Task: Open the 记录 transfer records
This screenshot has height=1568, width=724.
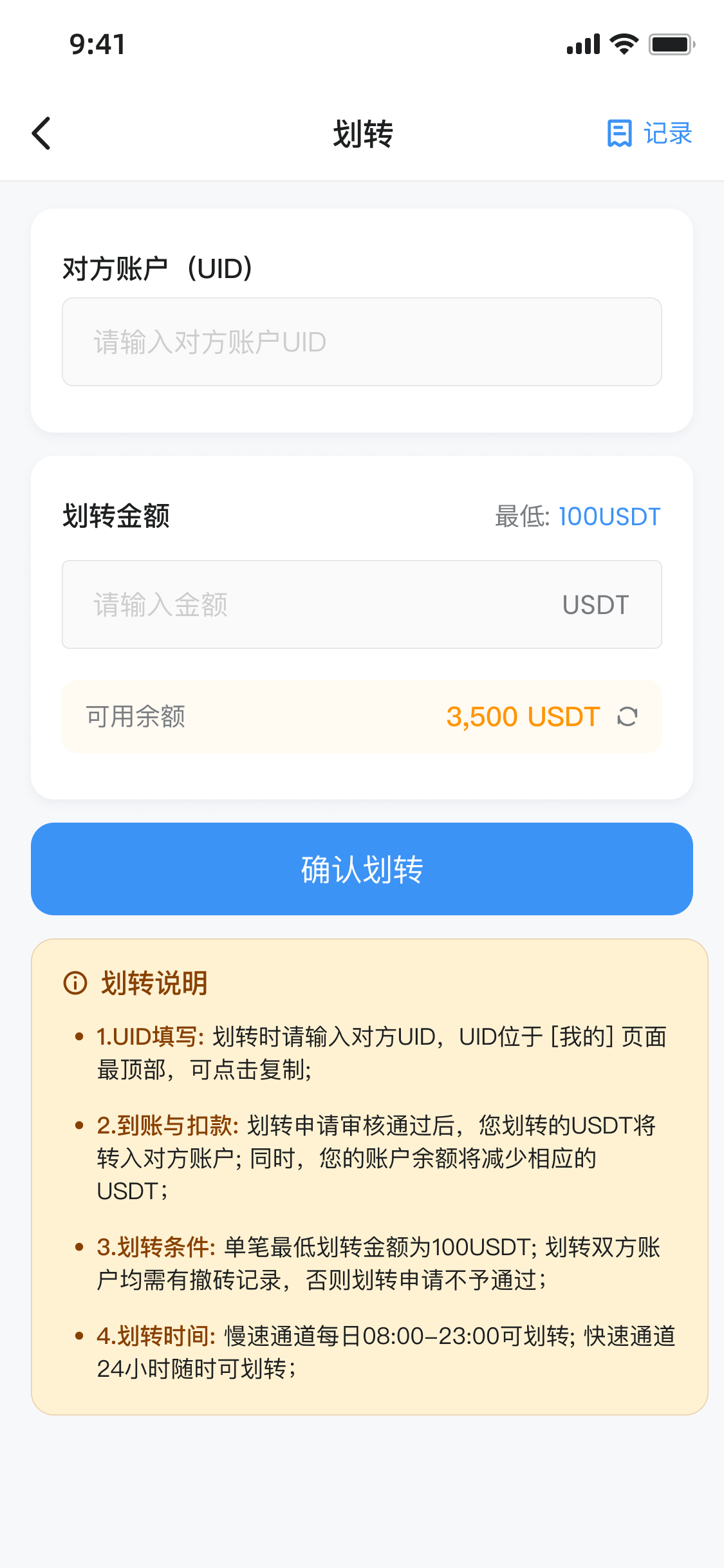Action: (x=649, y=133)
